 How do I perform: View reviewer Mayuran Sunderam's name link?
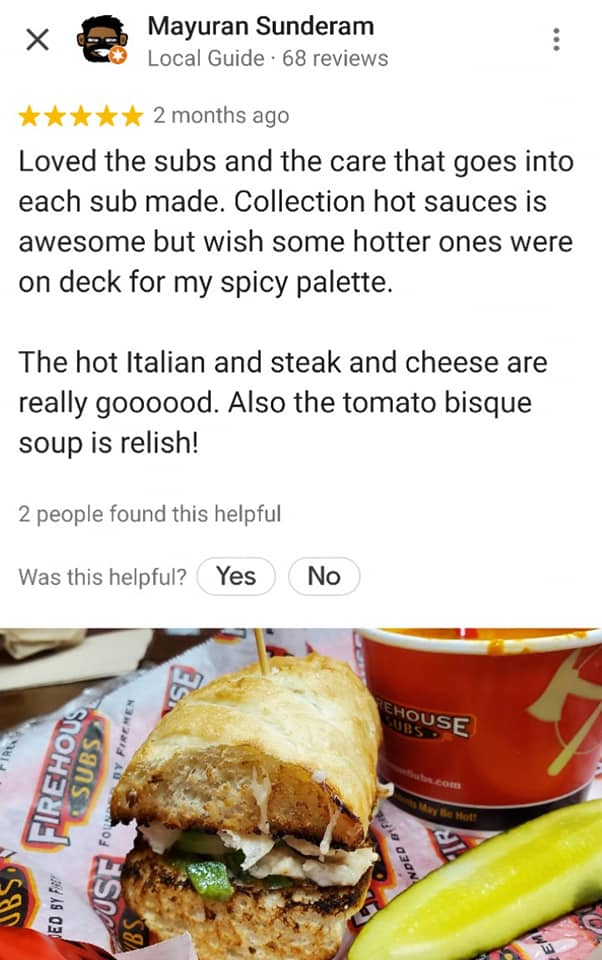click(260, 26)
